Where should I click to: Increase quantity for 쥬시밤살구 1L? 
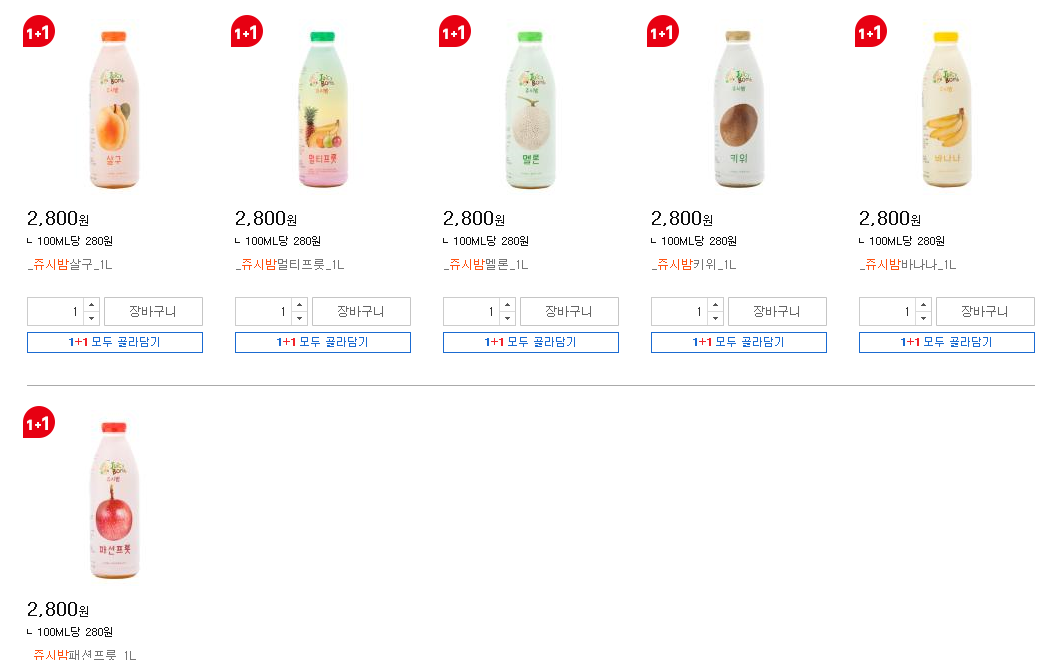(91, 305)
